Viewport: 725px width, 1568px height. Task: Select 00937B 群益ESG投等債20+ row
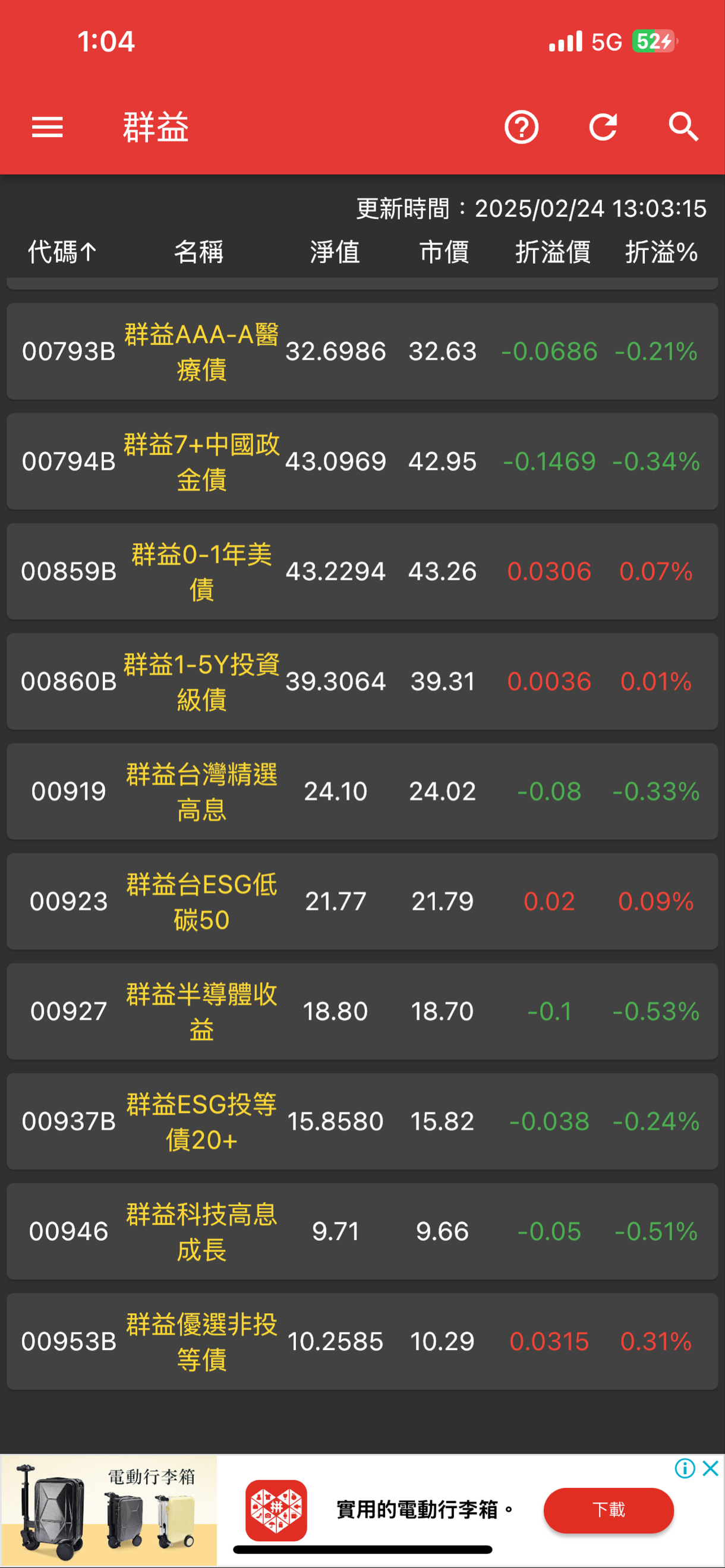point(362,1121)
